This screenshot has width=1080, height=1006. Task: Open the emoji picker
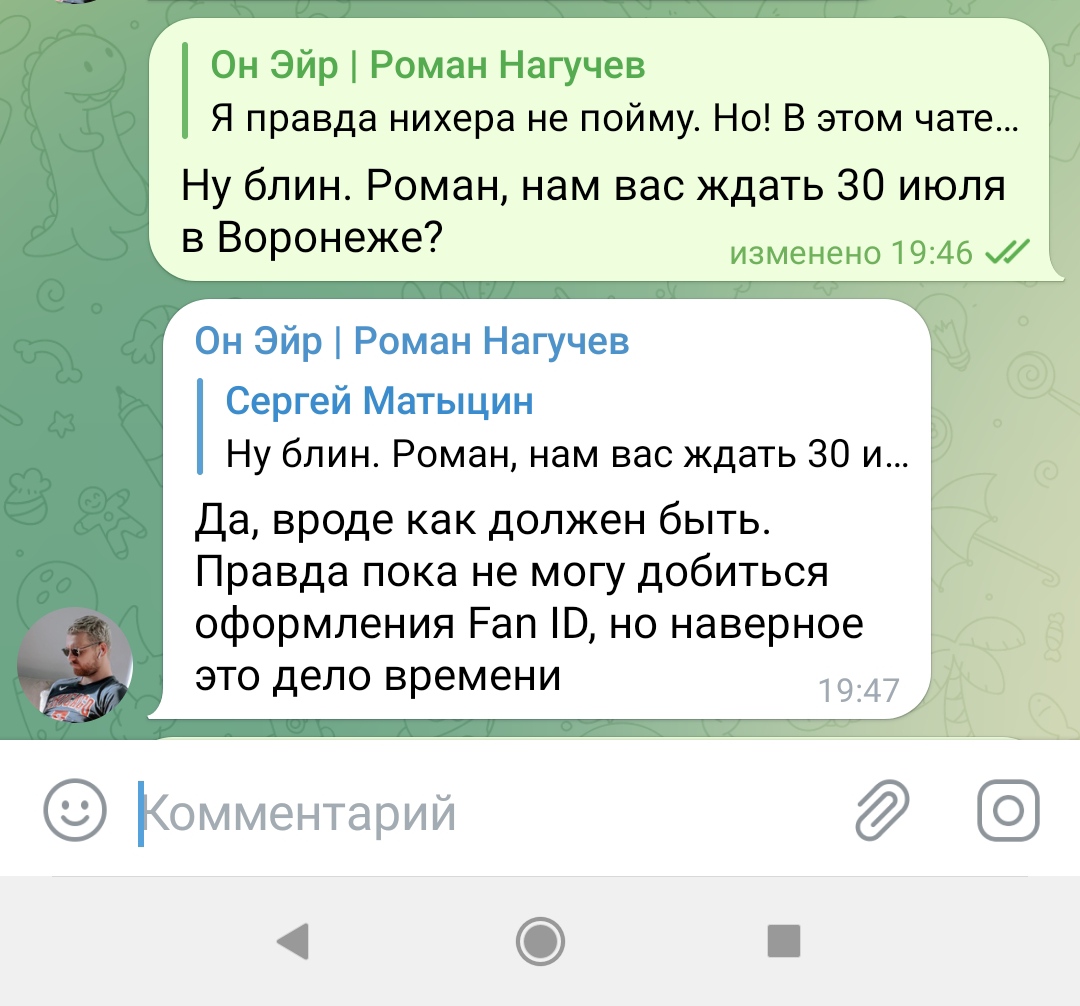[x=75, y=809]
